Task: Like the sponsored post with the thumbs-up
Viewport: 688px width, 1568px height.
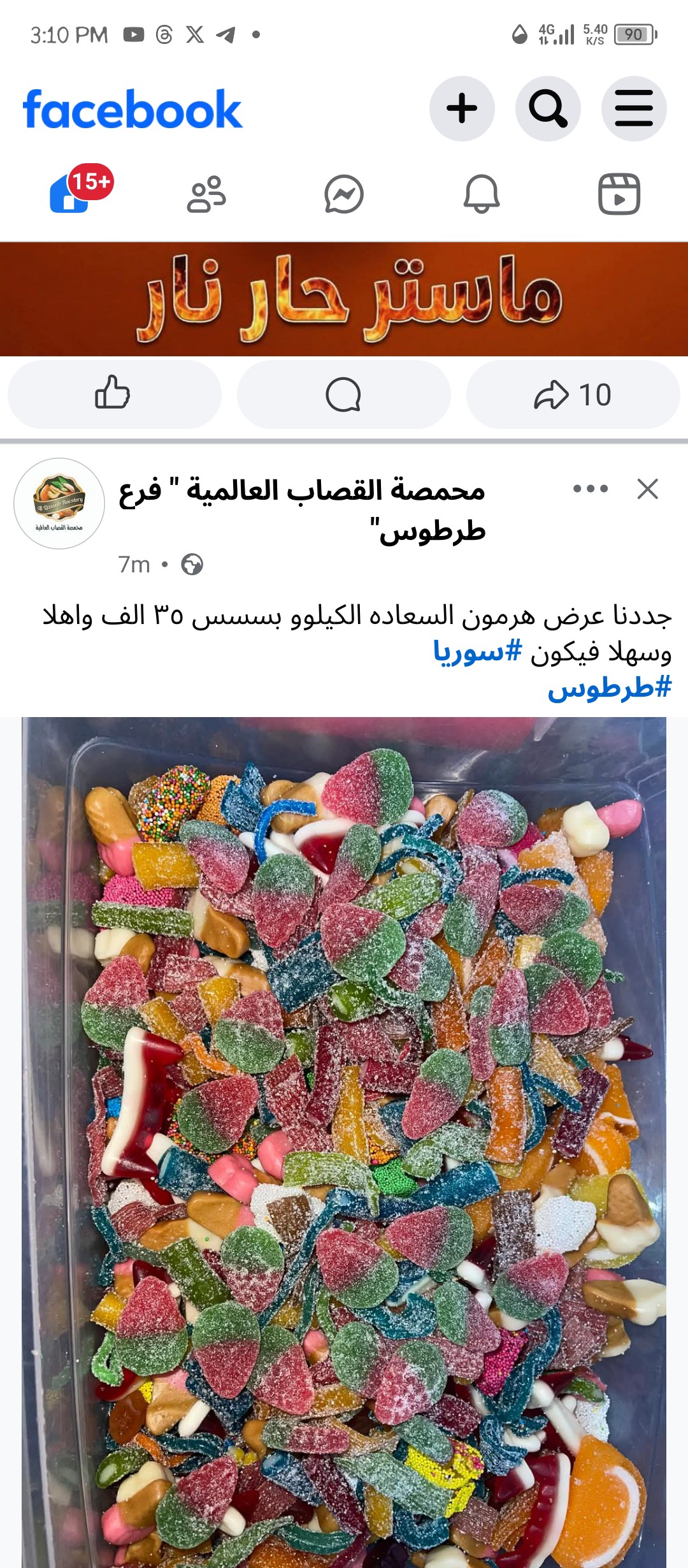Action: click(115, 395)
